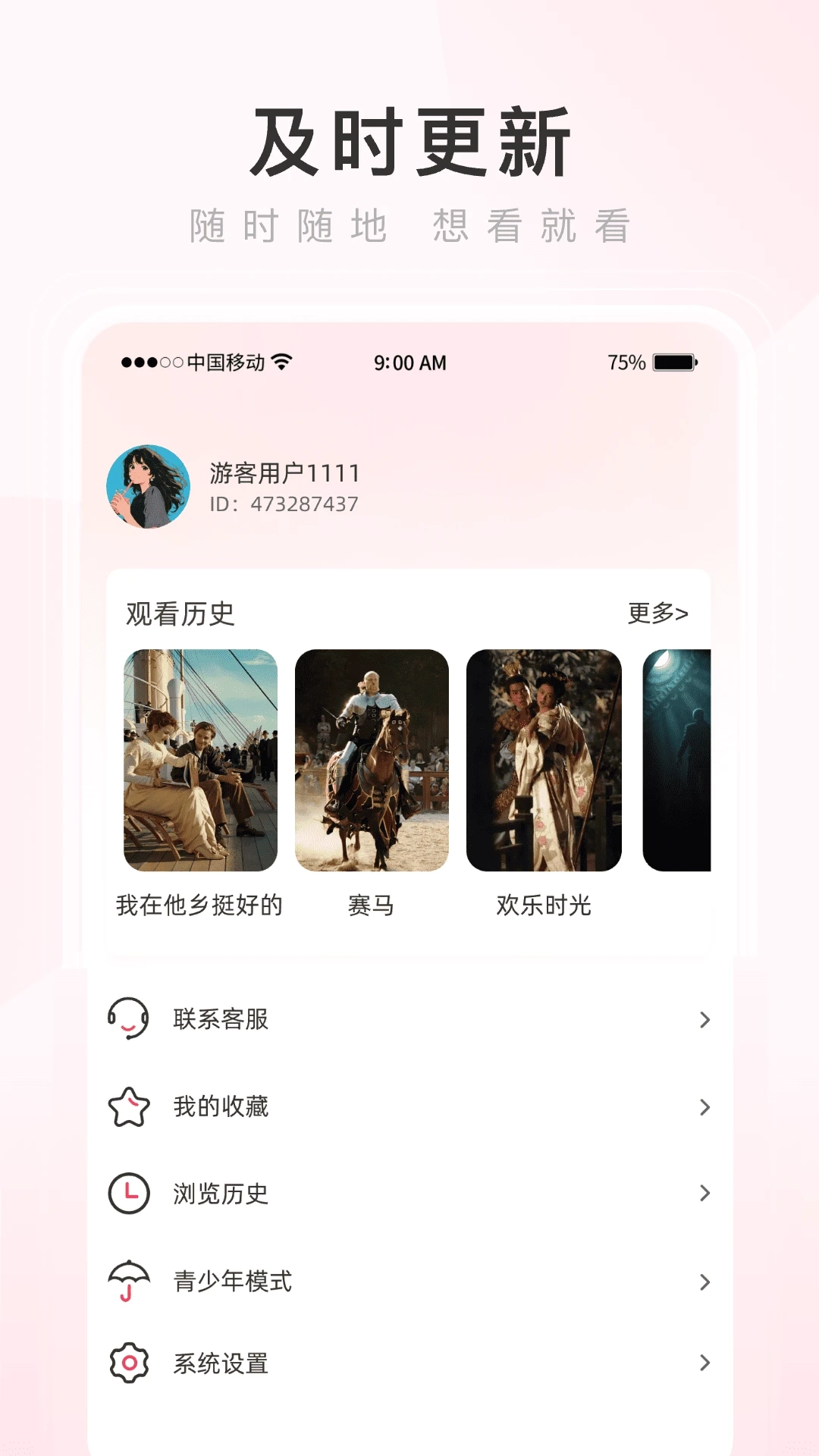Tap the 游客用户1111 username
819x1456 pixels.
tap(284, 472)
